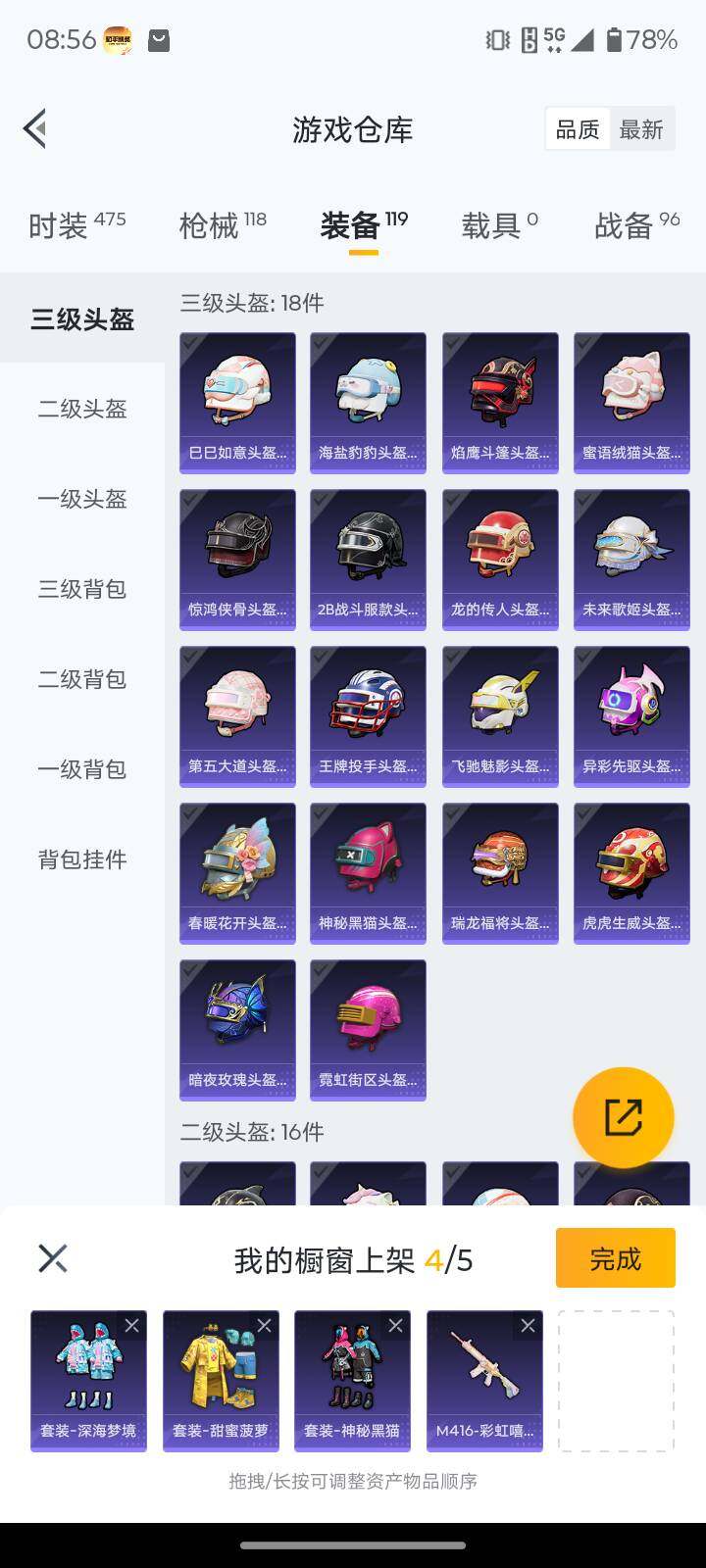Tap the back arrow at top left
This screenshot has height=1568, width=706.
point(34,128)
